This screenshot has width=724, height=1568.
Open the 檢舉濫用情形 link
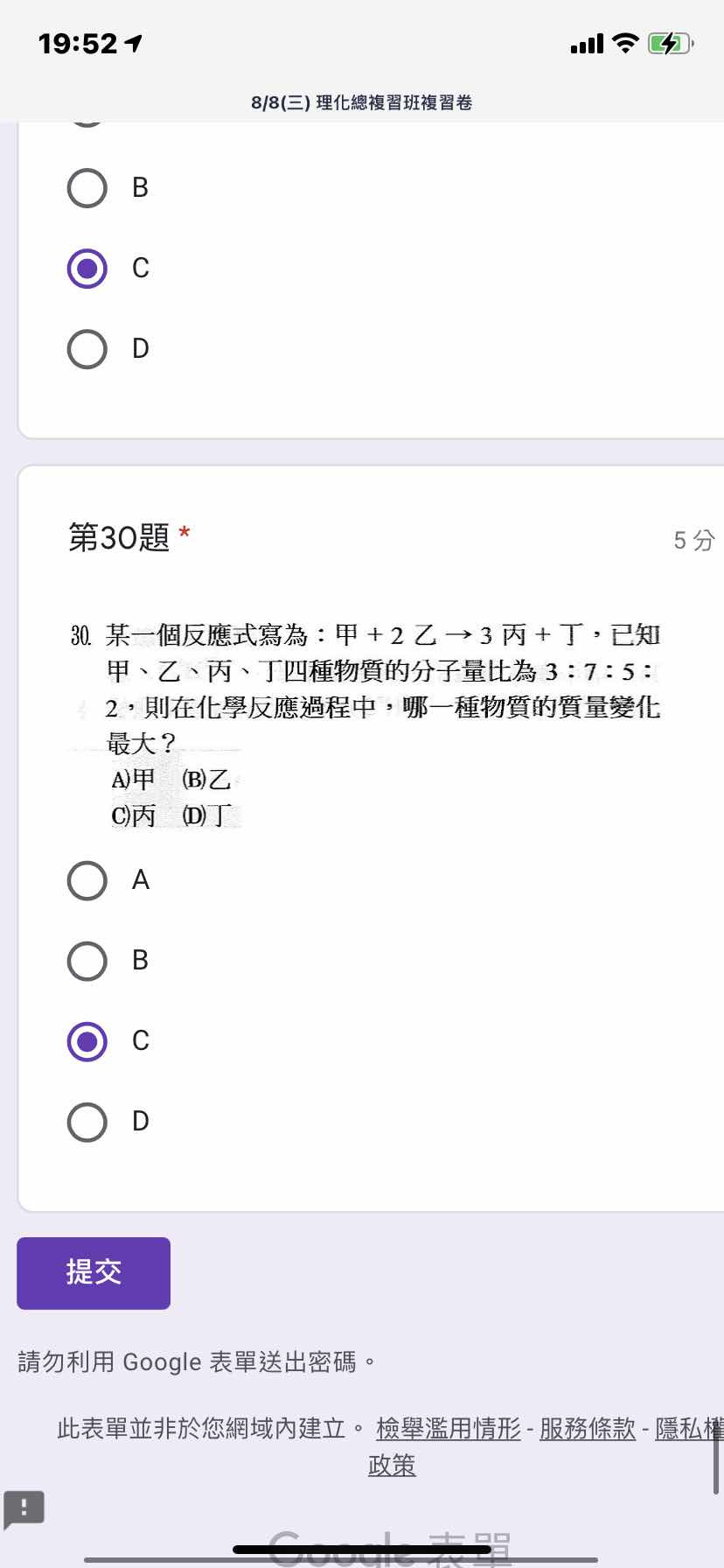coord(449,1429)
